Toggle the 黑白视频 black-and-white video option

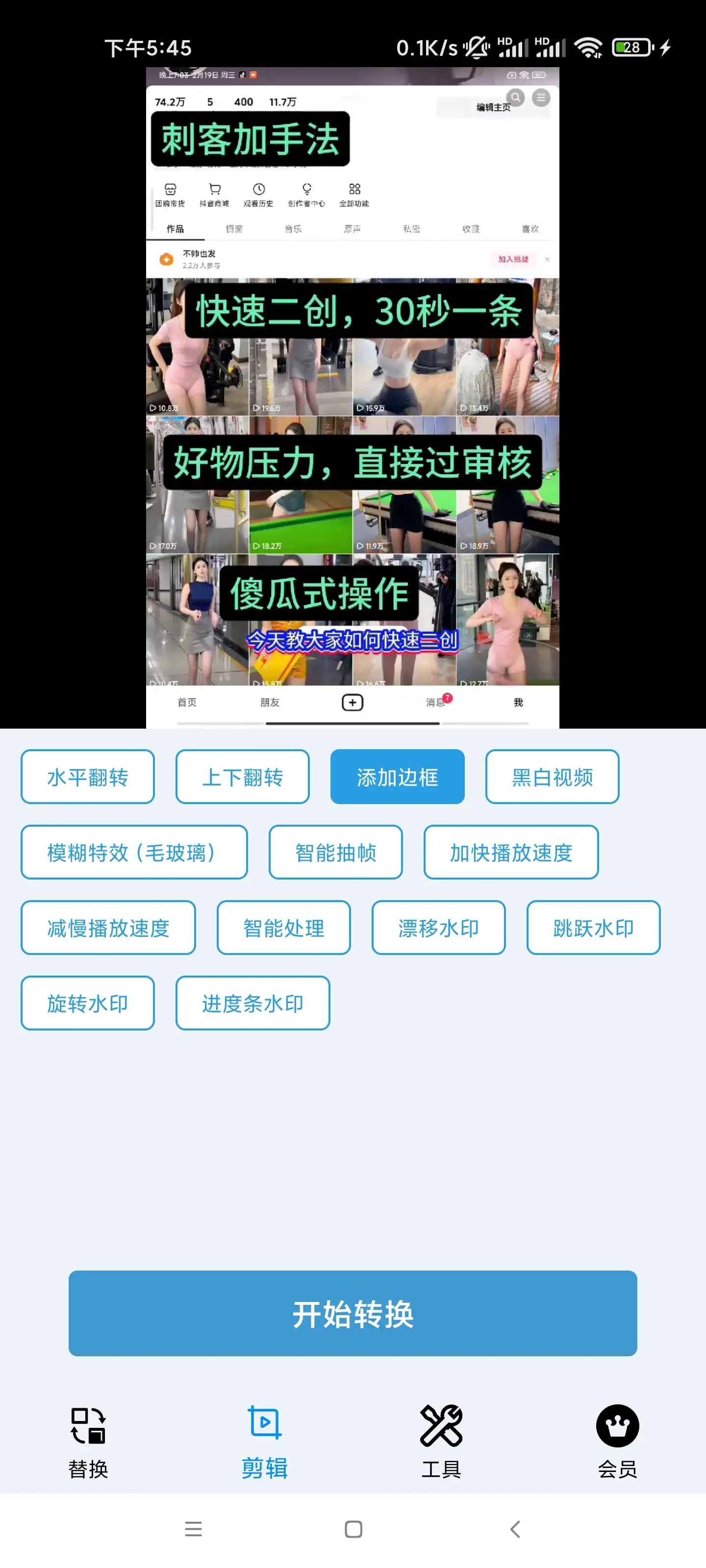(551, 777)
